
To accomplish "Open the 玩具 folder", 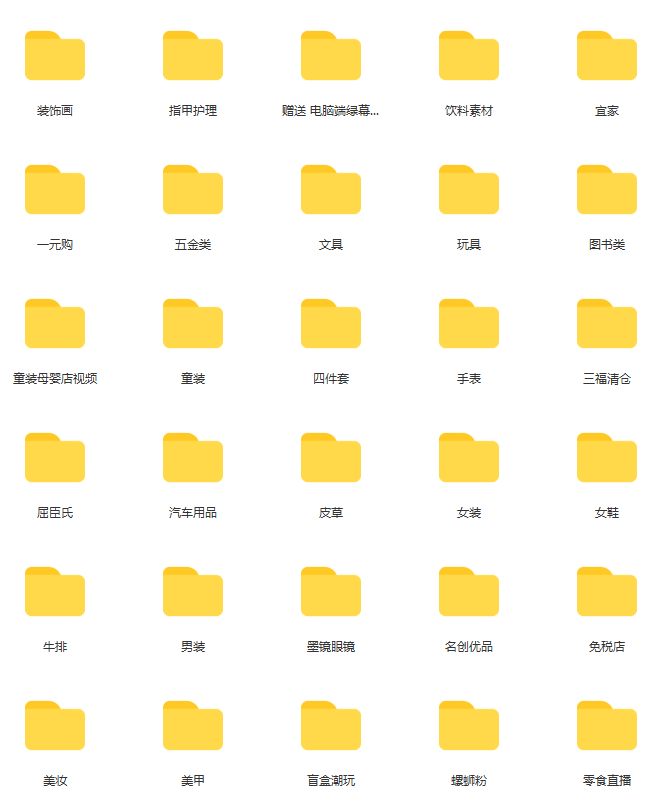I will click(x=469, y=191).
